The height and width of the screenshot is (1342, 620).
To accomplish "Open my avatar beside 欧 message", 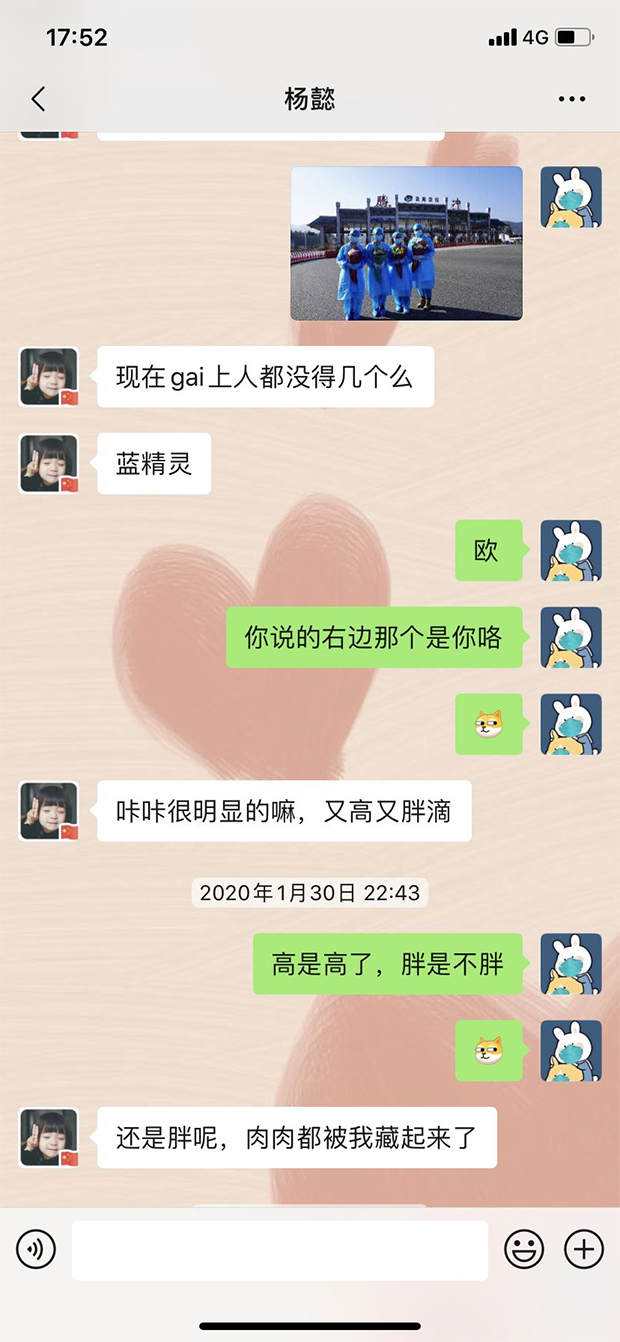I will point(571,551).
